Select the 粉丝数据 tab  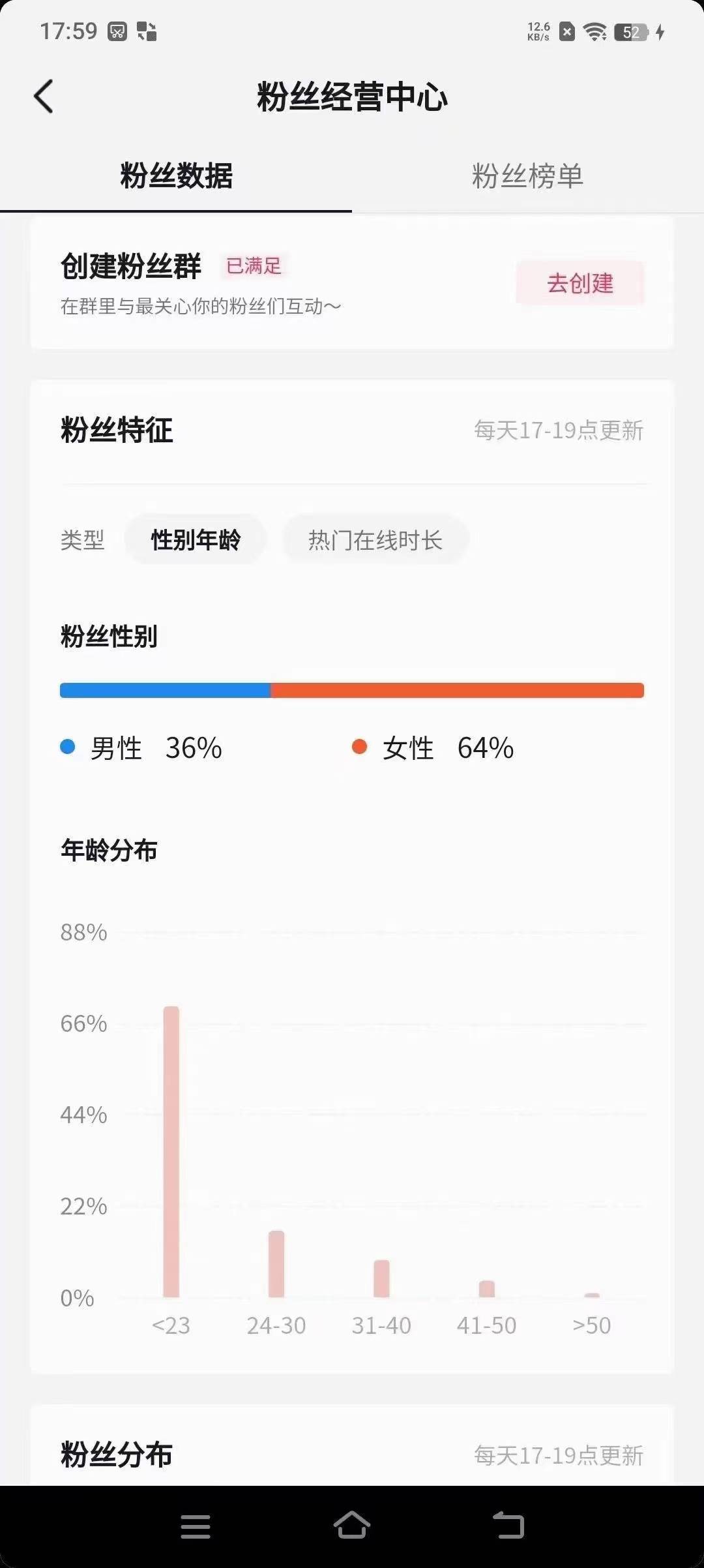tap(176, 176)
